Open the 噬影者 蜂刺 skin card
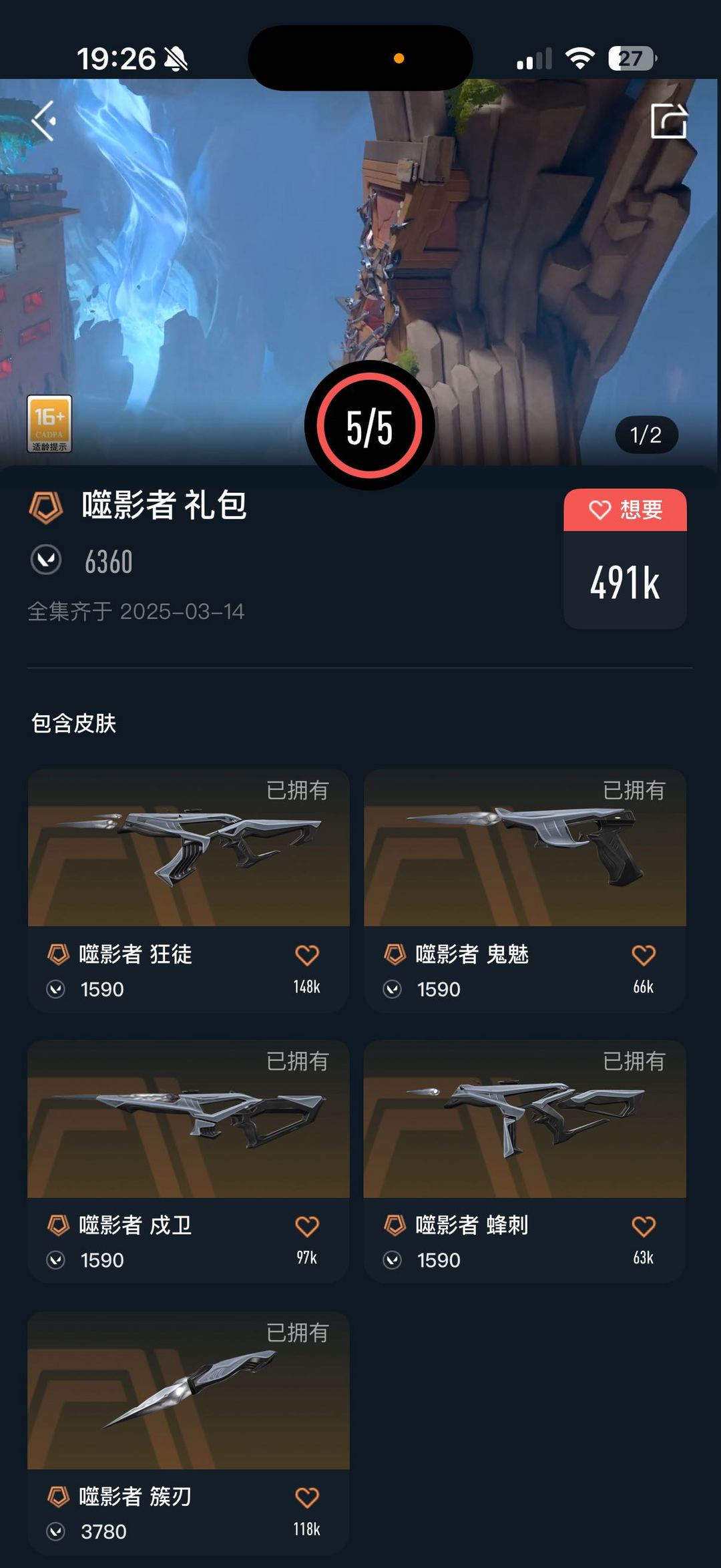The height and width of the screenshot is (1568, 721). click(x=525, y=1119)
